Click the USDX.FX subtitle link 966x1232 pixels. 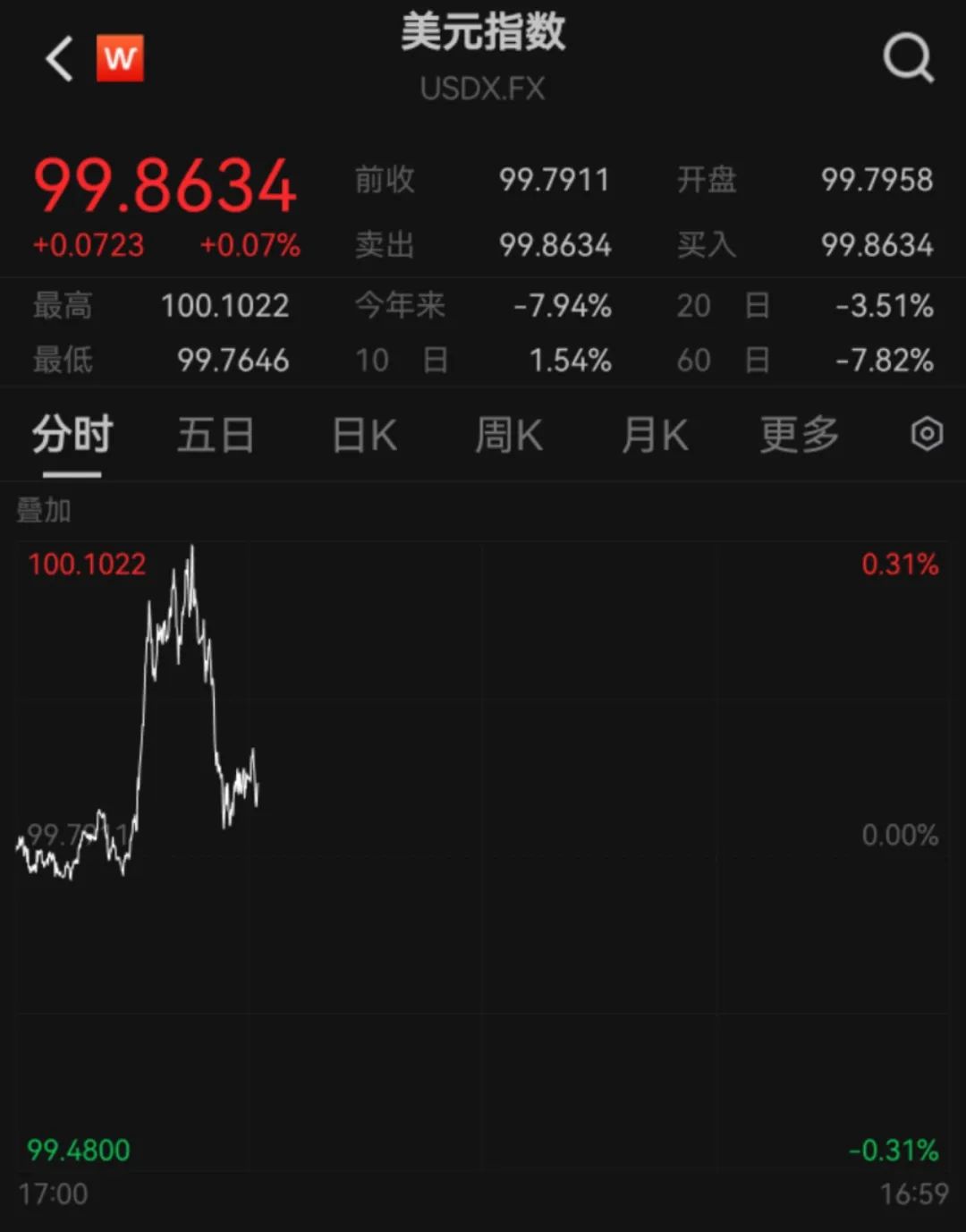(482, 89)
